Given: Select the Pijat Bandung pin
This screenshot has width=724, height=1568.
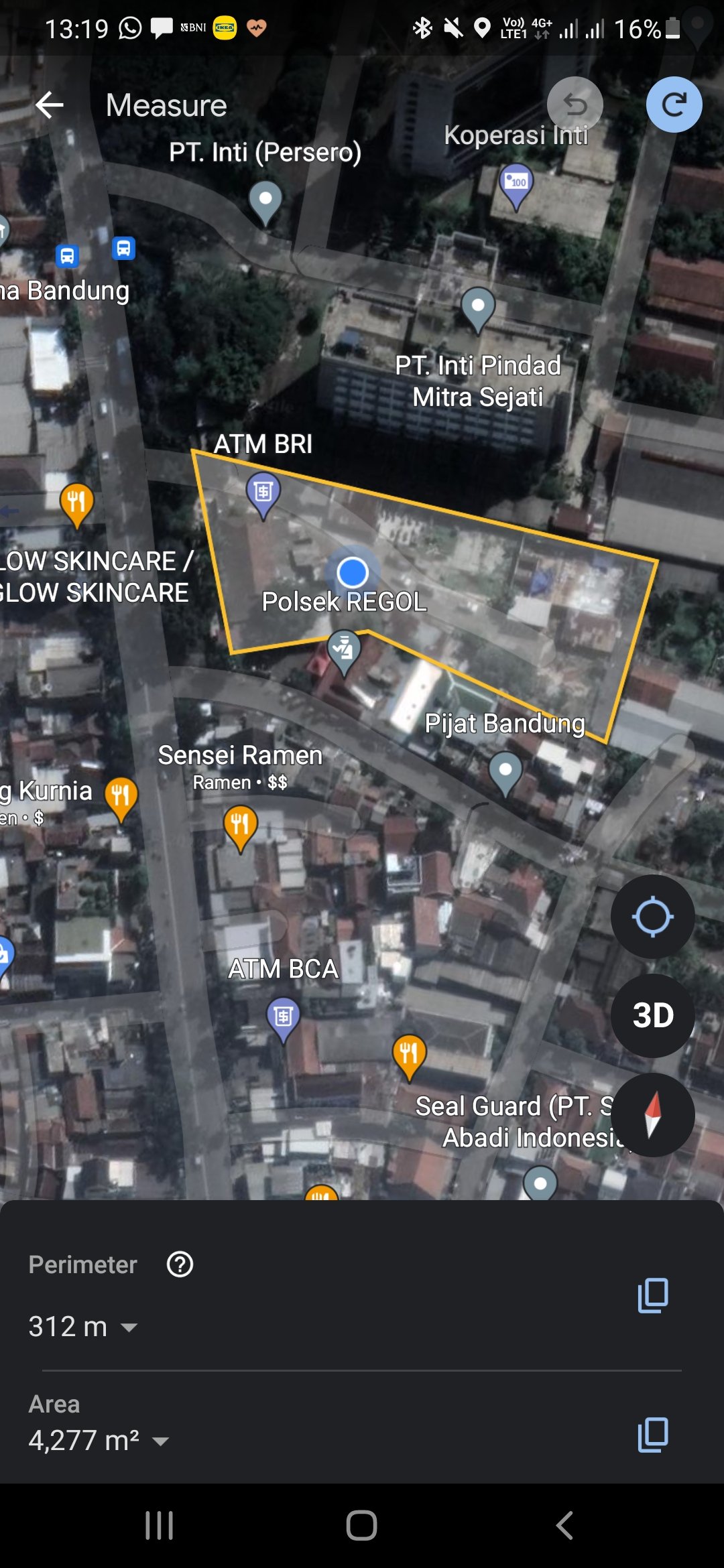Looking at the screenshot, I should [505, 771].
